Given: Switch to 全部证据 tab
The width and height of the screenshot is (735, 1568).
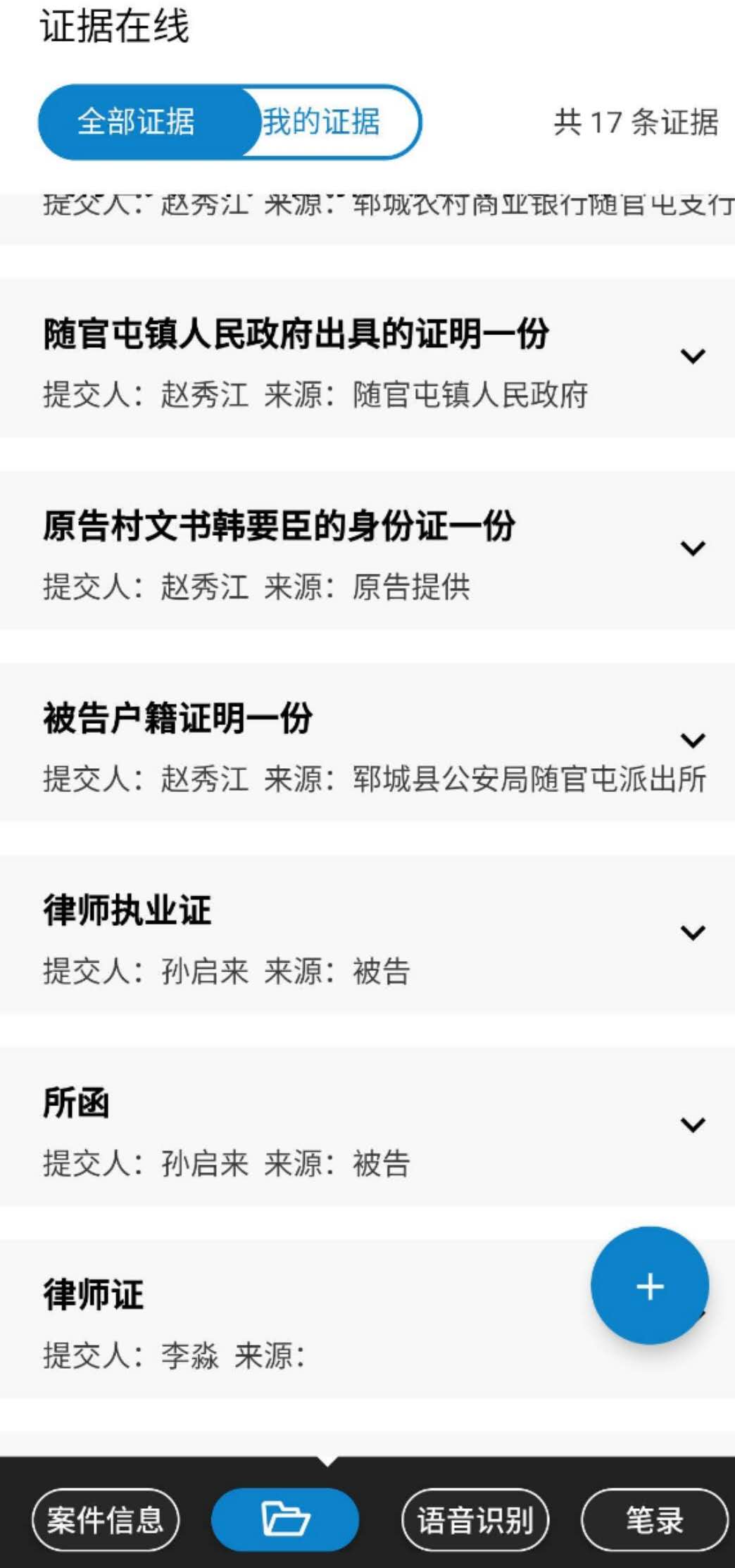Looking at the screenshot, I should click(137, 122).
